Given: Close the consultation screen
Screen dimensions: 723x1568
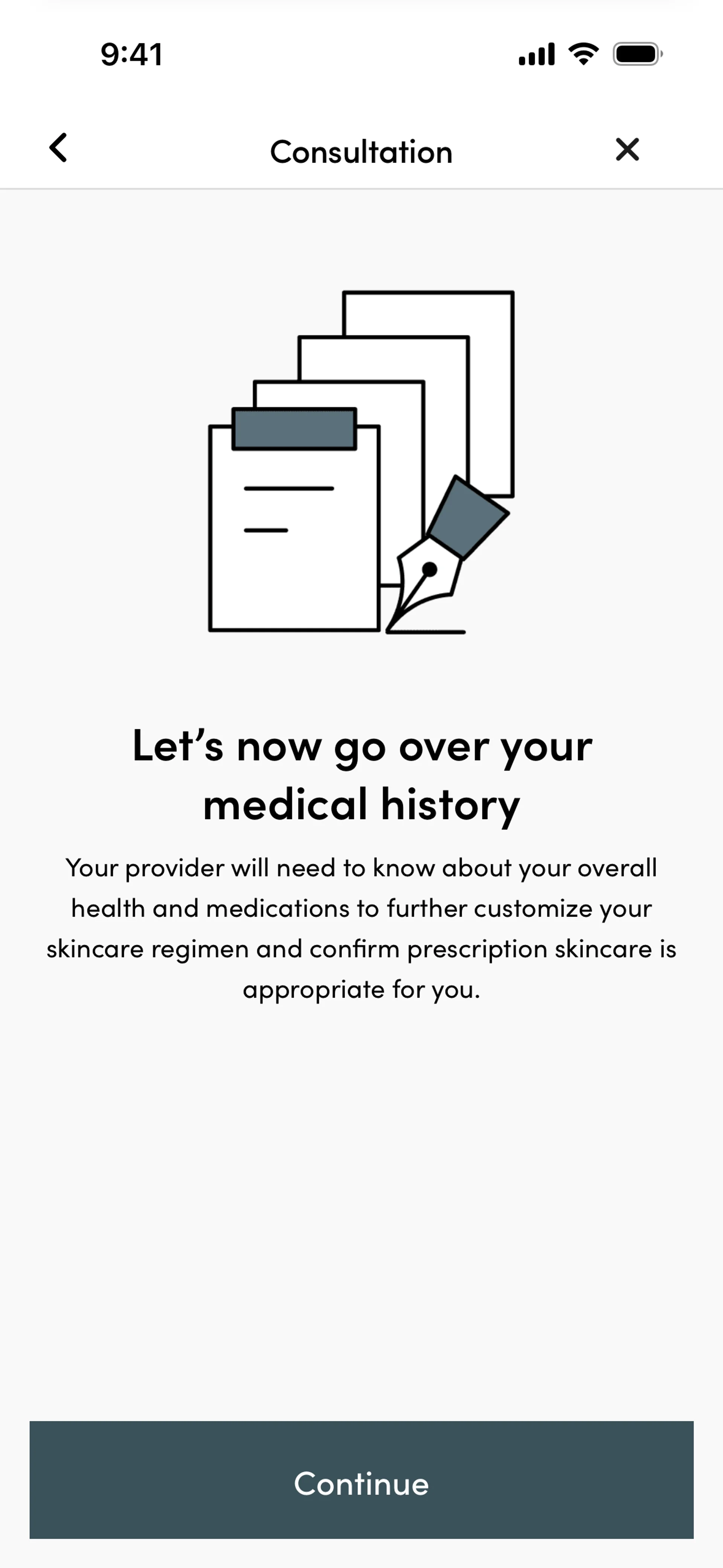Looking at the screenshot, I should click(x=627, y=149).
